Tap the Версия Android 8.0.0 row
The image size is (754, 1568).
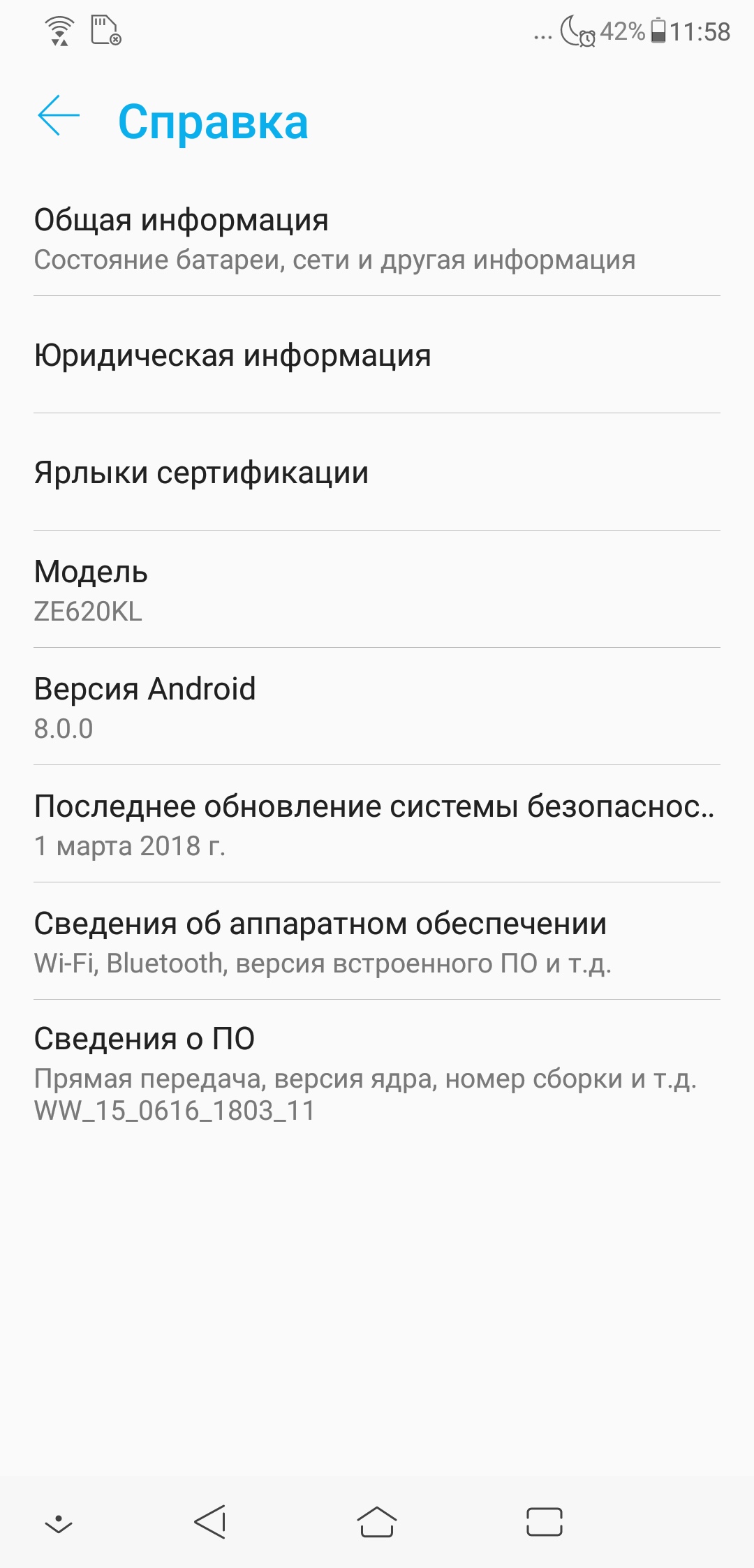pos(377,707)
